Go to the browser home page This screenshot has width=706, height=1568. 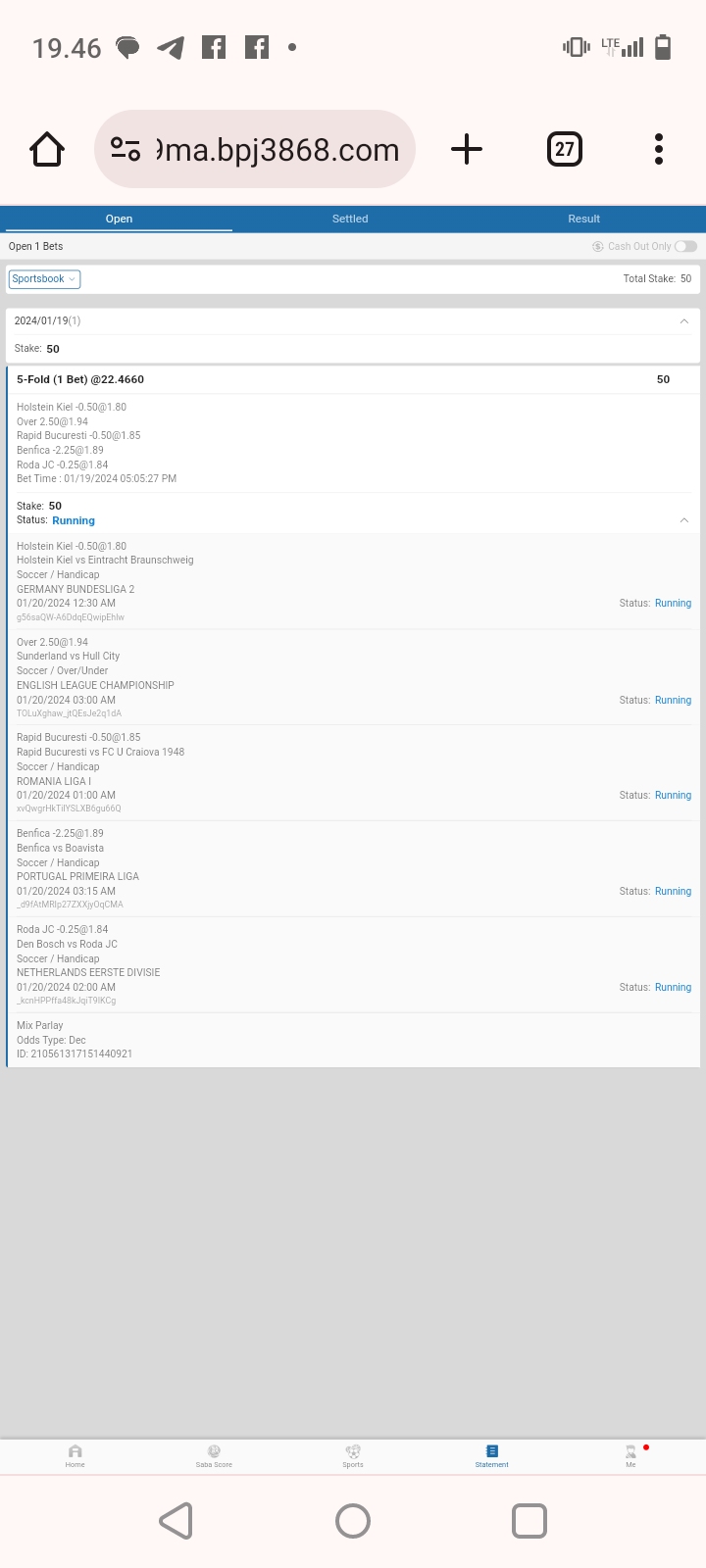(47, 150)
